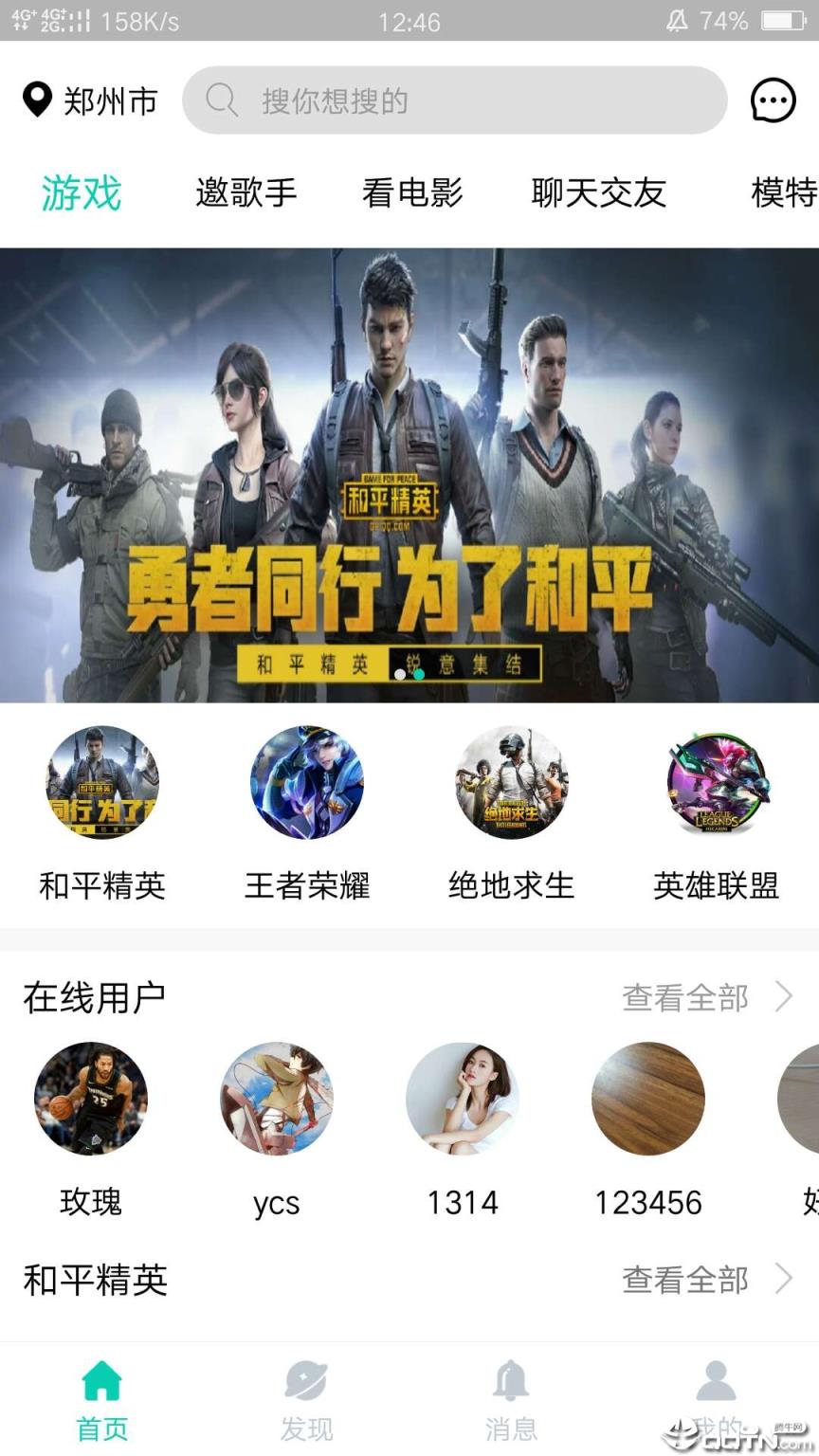Expand the chevron next to 在线用户
Viewport: 819px width, 1456px height.
coord(785,997)
